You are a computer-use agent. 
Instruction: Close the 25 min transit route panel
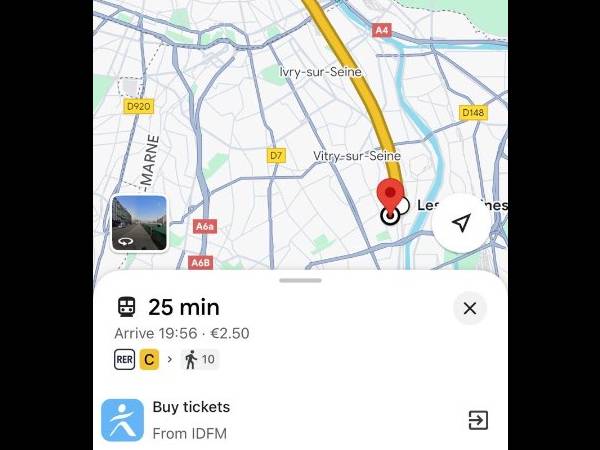[469, 308]
